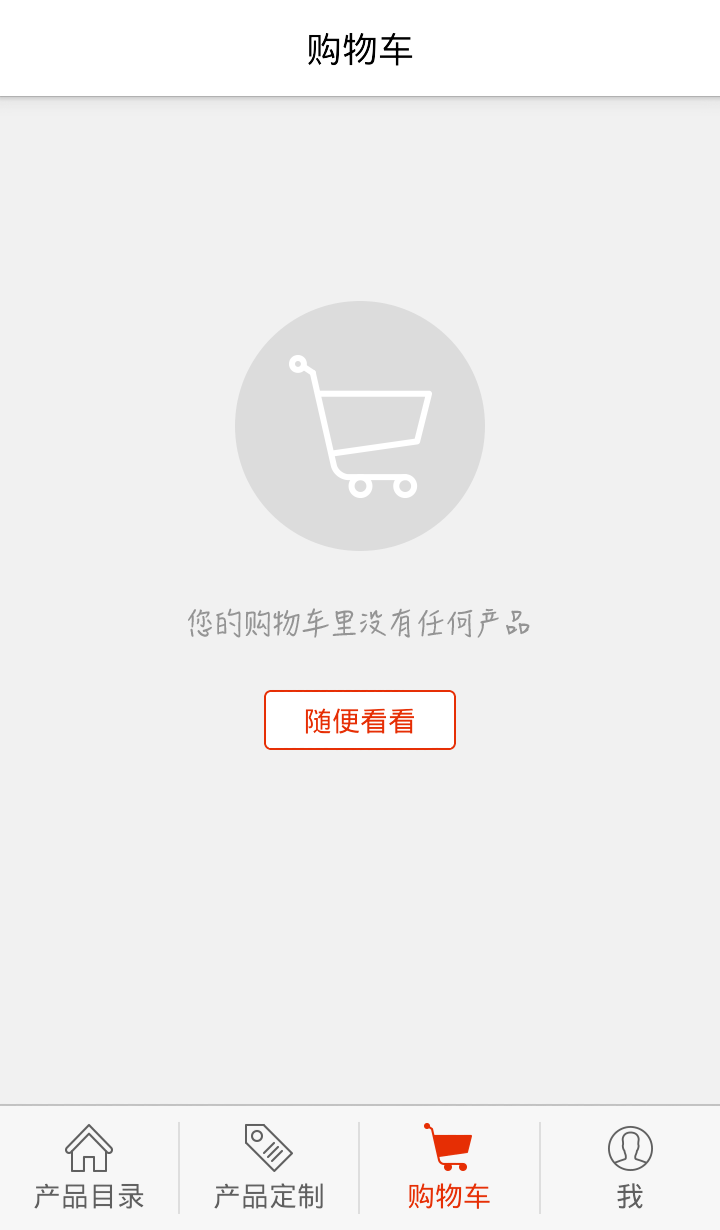The width and height of the screenshot is (720, 1230).
Task: Select the house-shaped catalog icon
Action: [90, 1148]
